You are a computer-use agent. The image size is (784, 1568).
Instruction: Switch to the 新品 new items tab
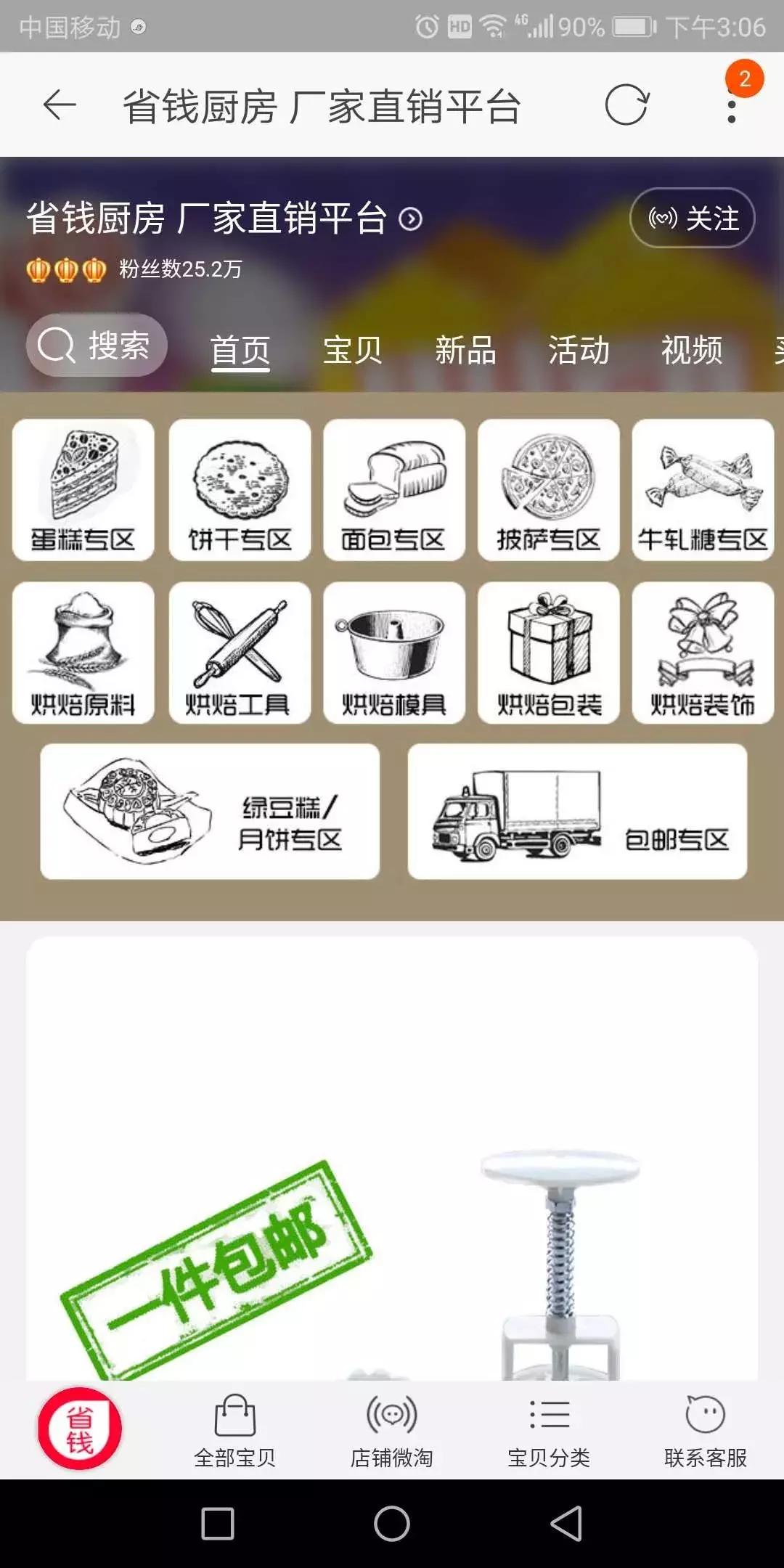coord(466,351)
